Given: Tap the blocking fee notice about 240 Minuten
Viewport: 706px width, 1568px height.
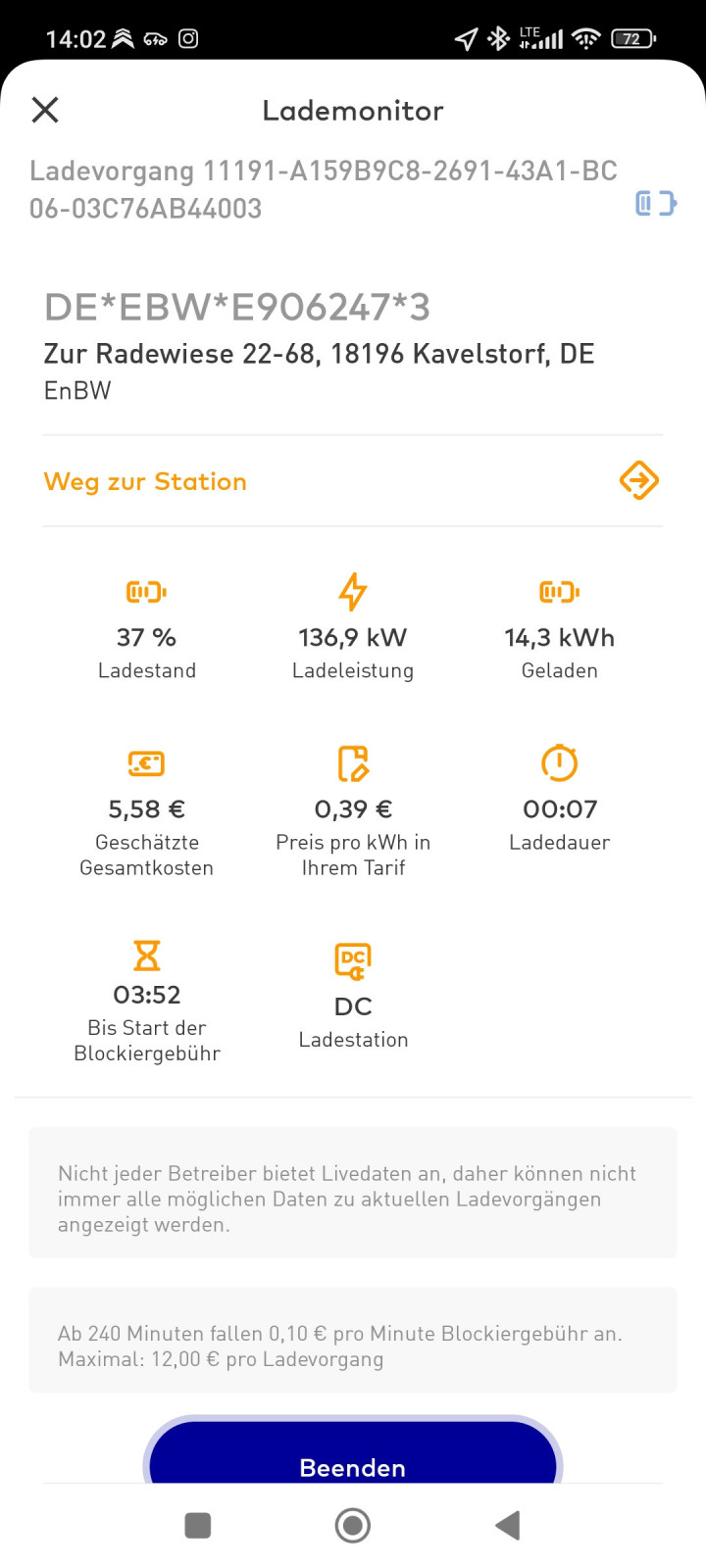Looking at the screenshot, I should tap(352, 1341).
